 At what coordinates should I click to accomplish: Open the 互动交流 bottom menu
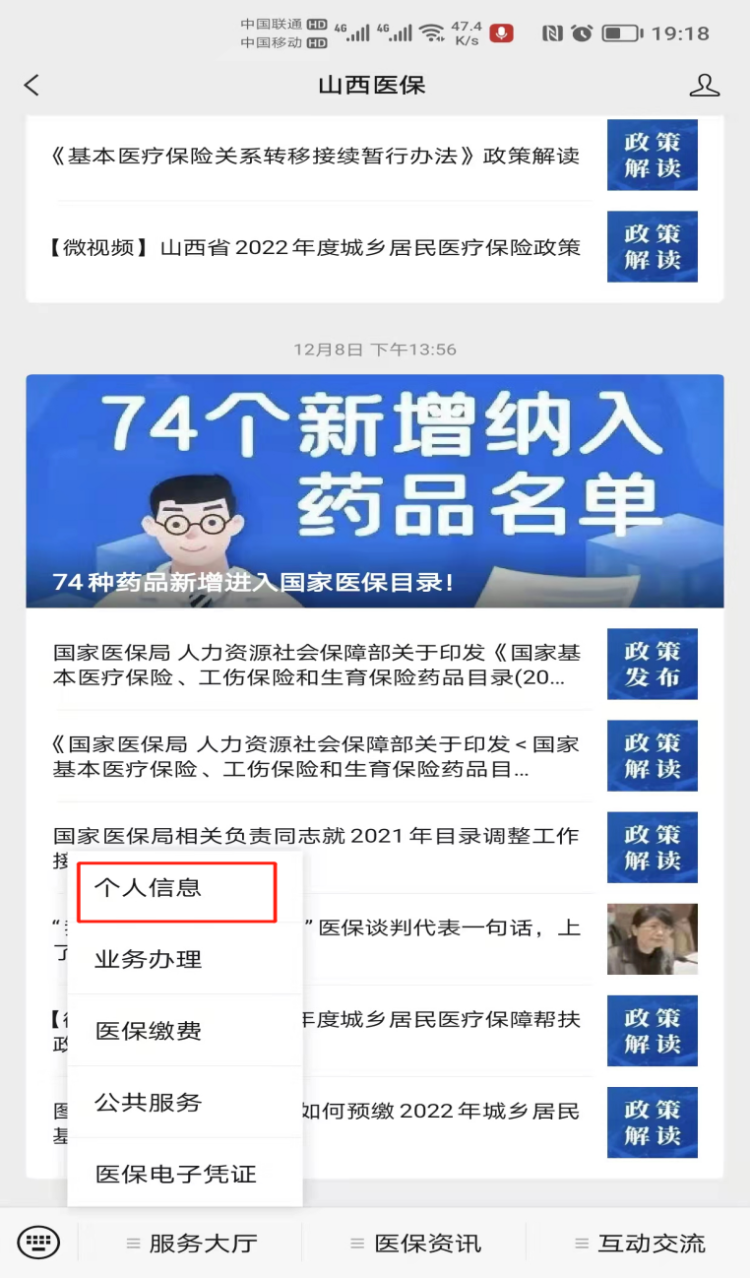[x=639, y=1244]
